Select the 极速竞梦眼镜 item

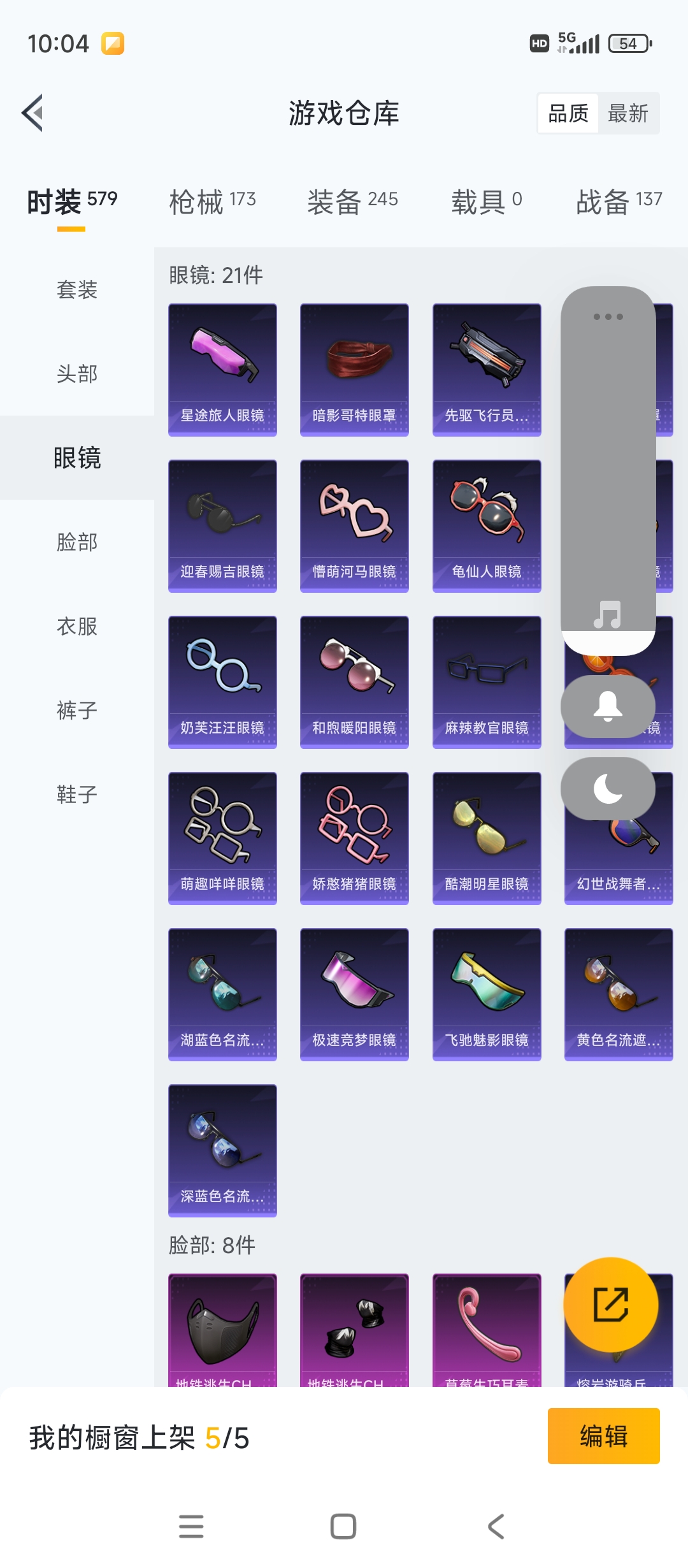click(x=354, y=994)
